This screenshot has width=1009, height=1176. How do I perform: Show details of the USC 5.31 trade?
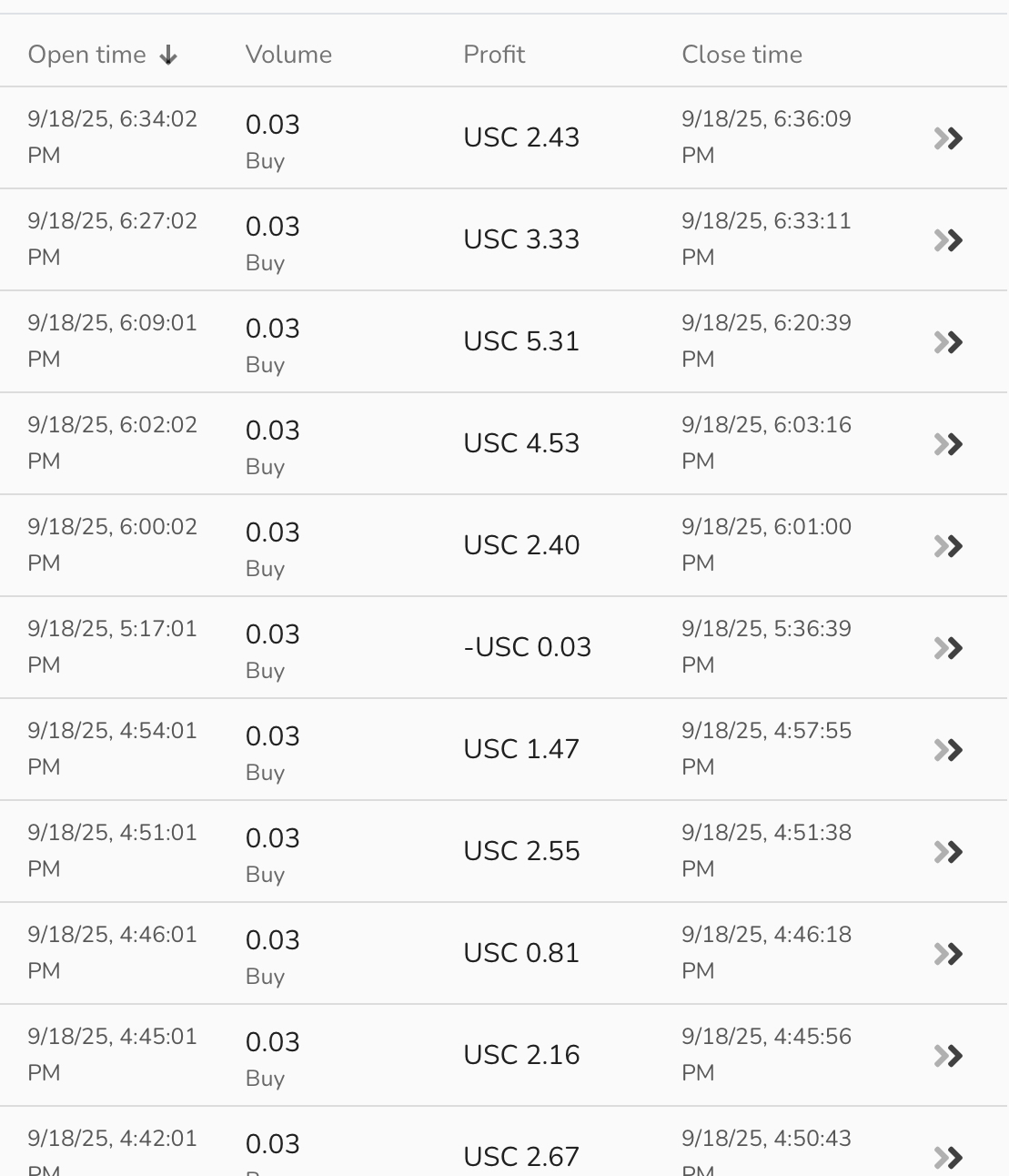click(948, 342)
